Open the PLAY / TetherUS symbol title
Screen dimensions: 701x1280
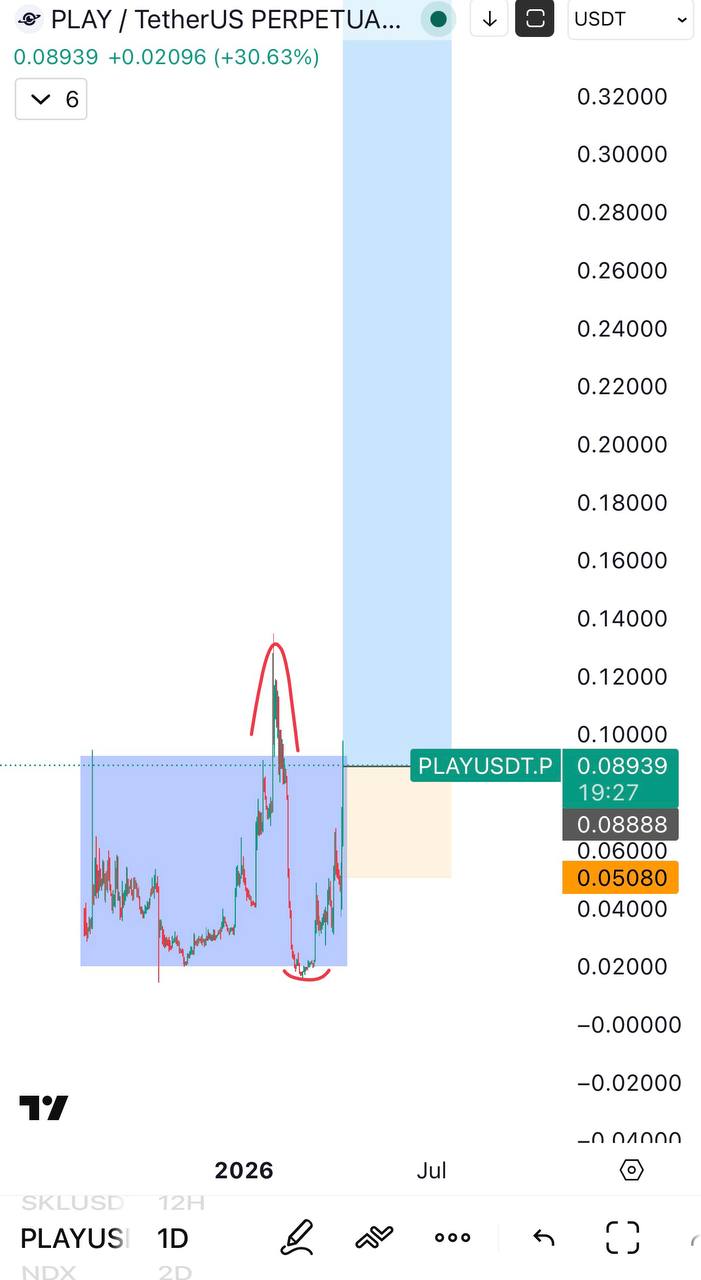(x=225, y=19)
